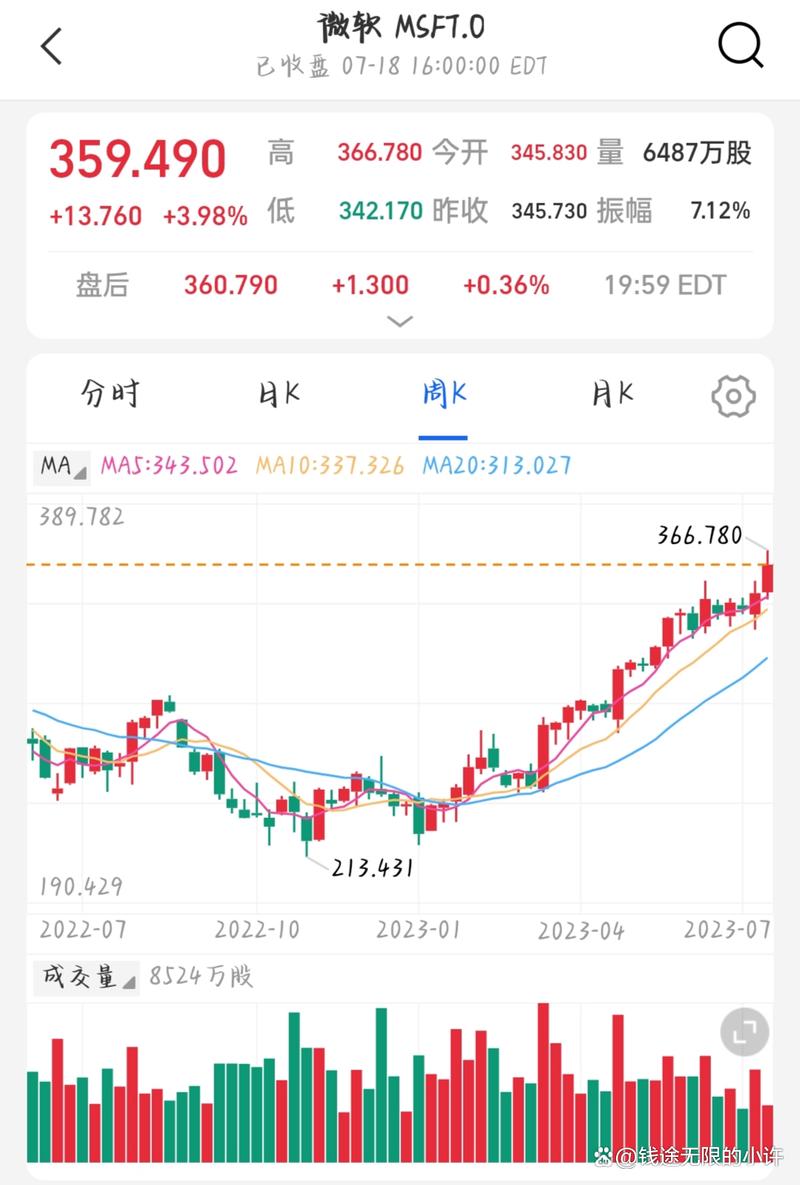
Task: Switch to the 日K chart tab
Action: click(x=279, y=395)
